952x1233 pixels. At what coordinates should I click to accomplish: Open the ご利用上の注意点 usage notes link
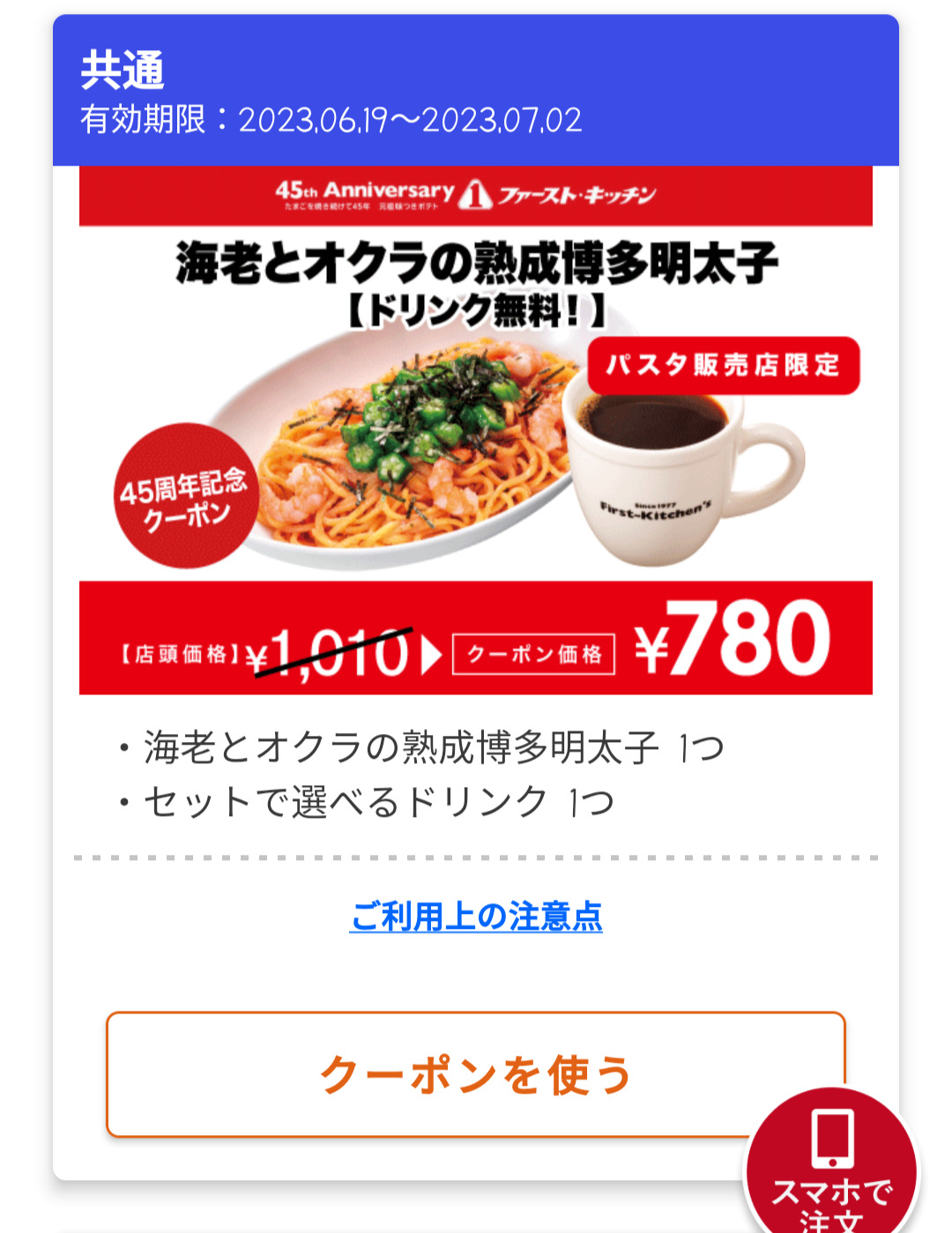click(476, 917)
